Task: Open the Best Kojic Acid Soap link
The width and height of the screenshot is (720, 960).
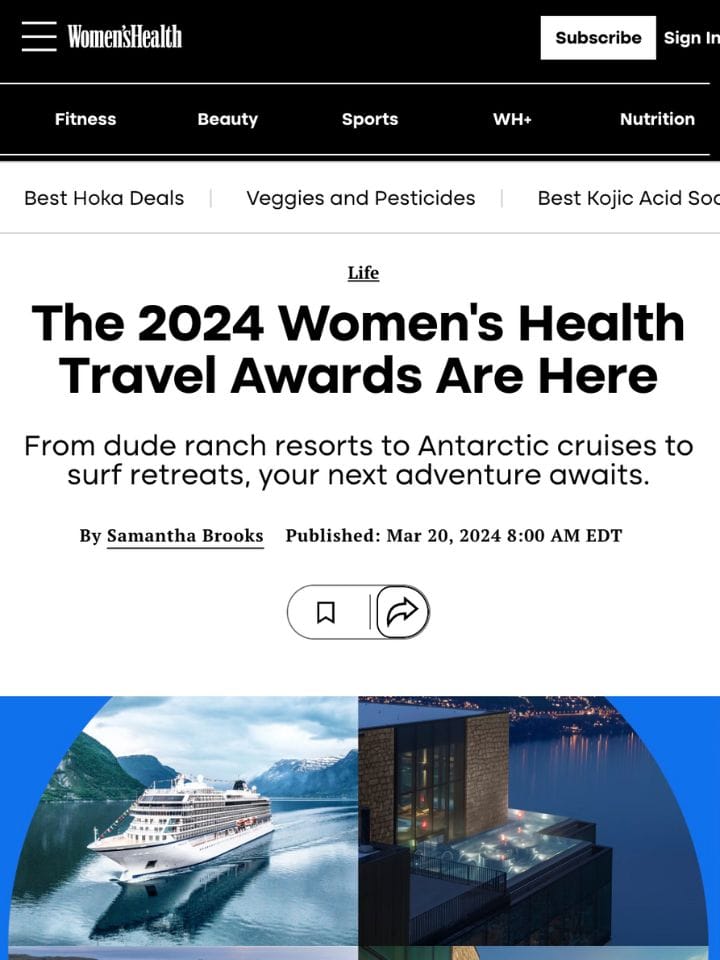Action: pyautogui.click(x=627, y=198)
